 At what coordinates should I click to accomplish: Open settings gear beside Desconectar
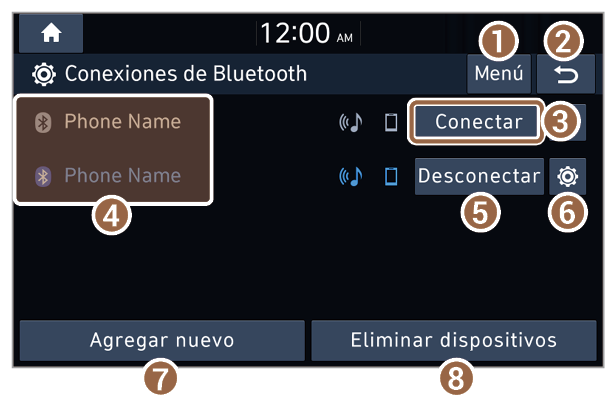click(x=568, y=177)
